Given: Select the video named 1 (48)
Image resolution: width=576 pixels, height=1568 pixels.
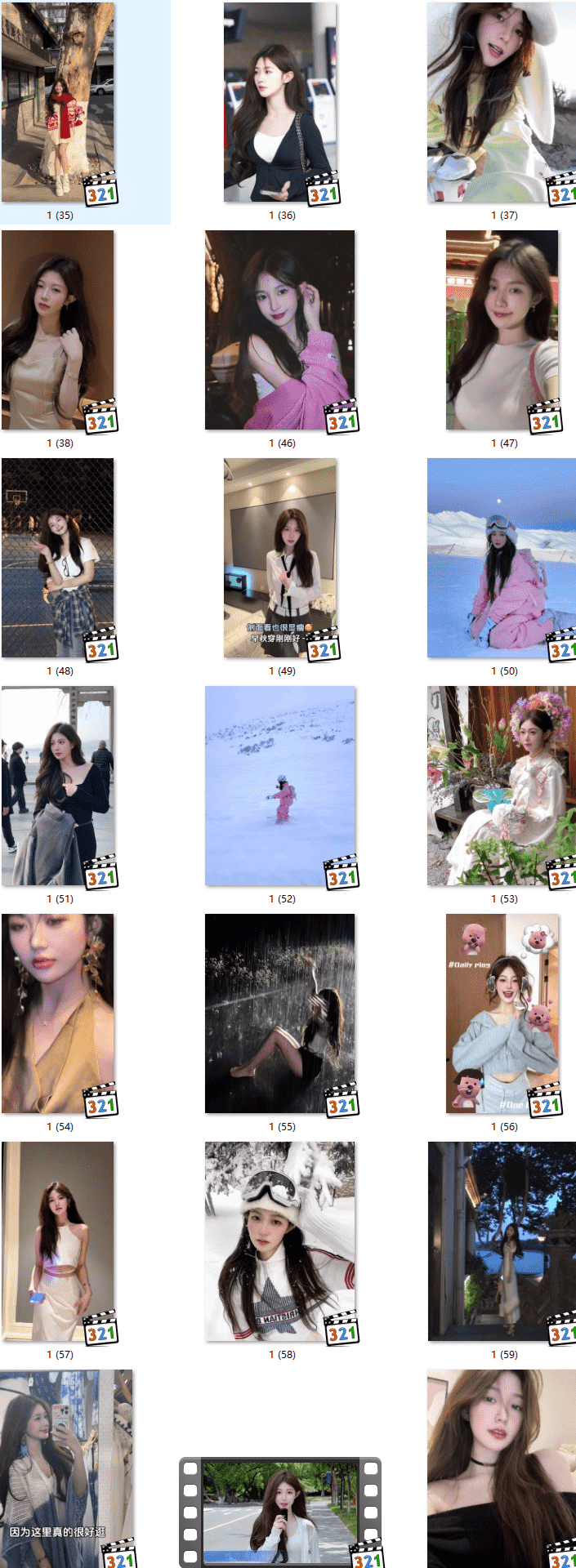Looking at the screenshot, I should click(x=58, y=558).
